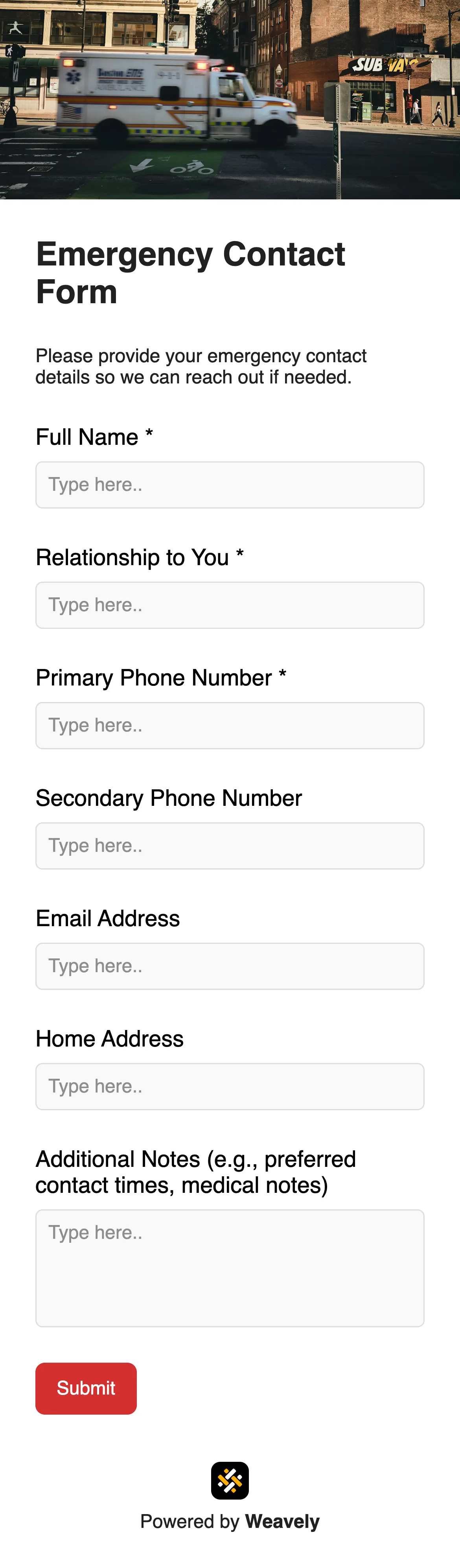460x1568 pixels.
Task: Focus the Relationship to You field
Action: (229, 605)
